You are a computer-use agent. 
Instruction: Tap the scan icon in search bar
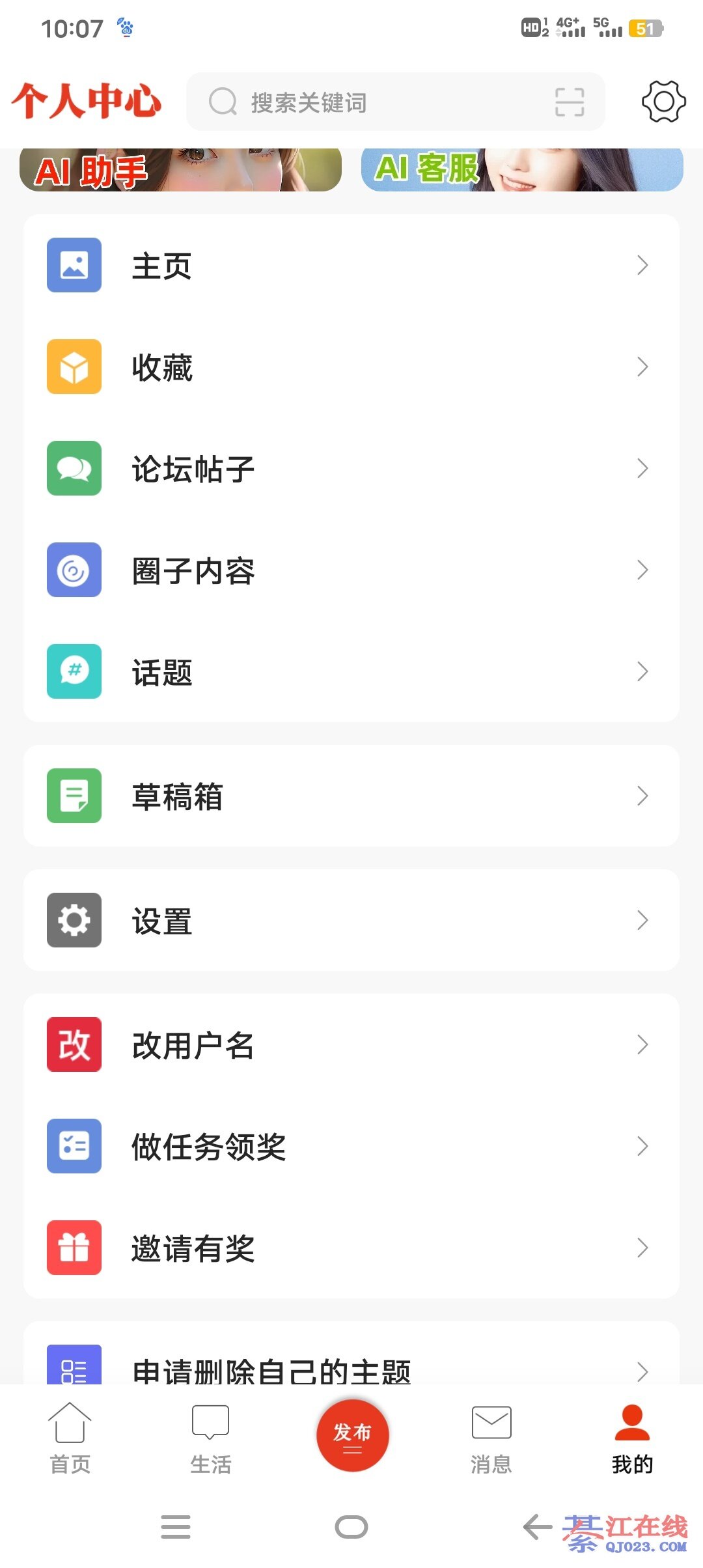tap(569, 102)
